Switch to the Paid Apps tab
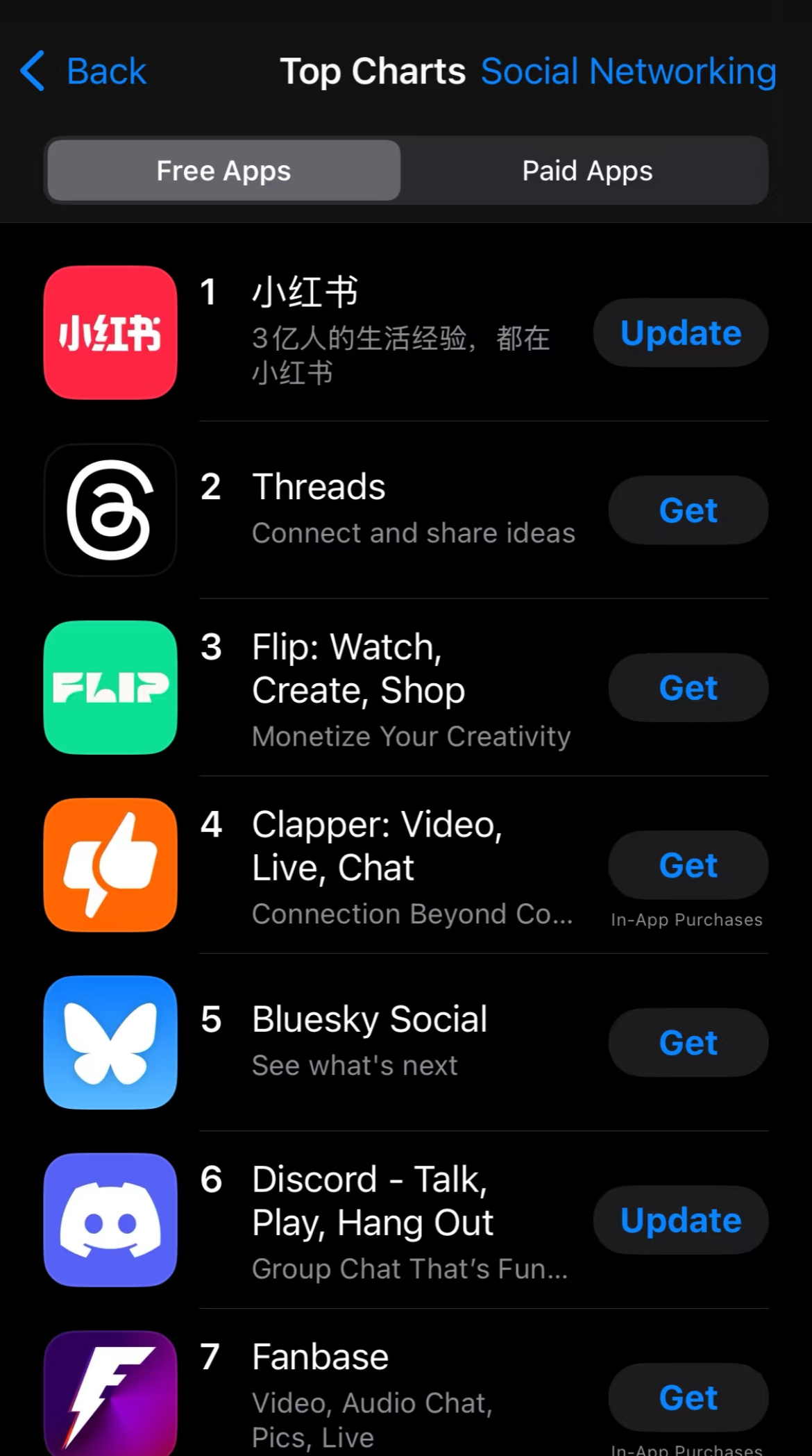 pyautogui.click(x=587, y=171)
